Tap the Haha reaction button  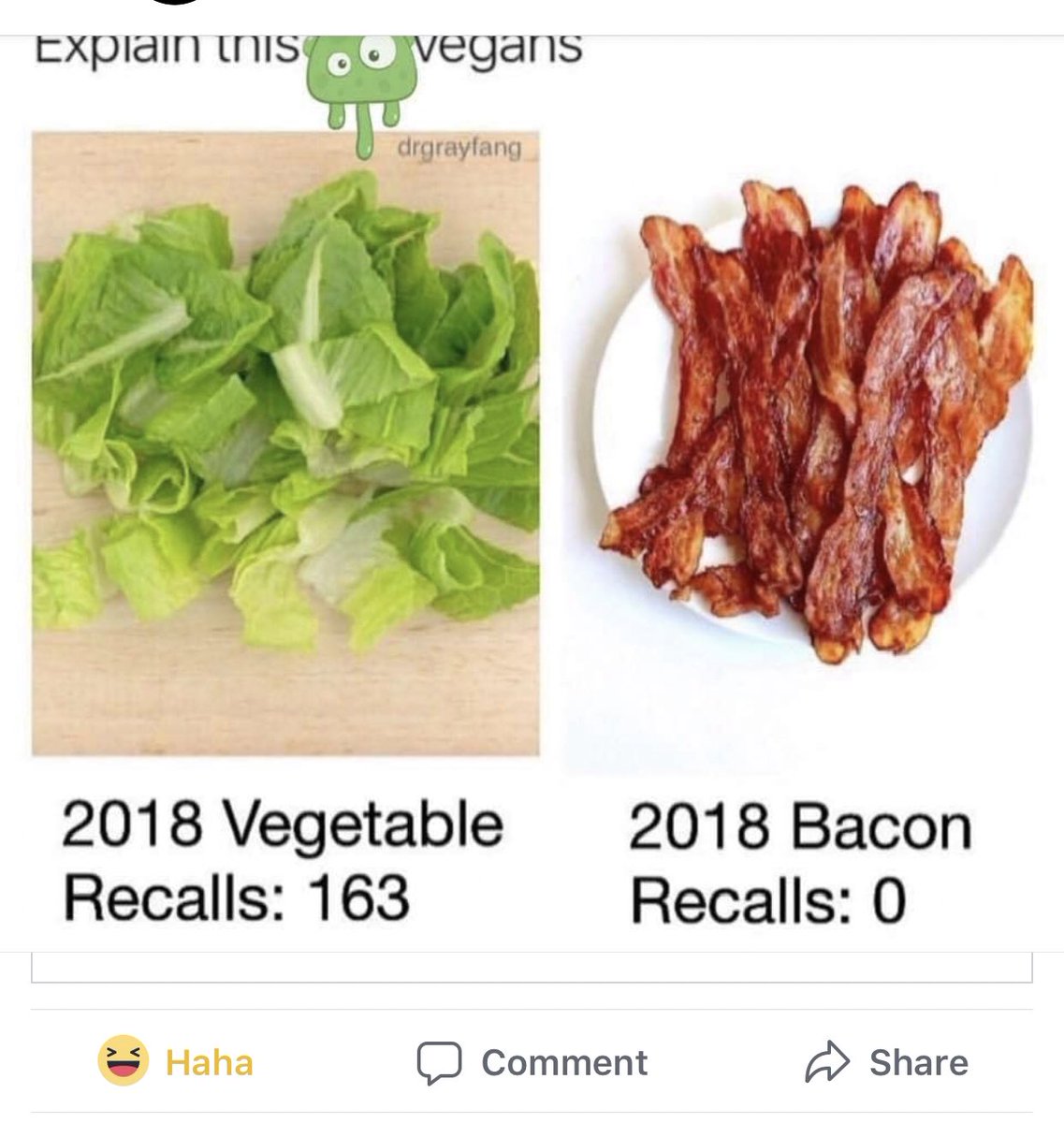(x=176, y=1063)
